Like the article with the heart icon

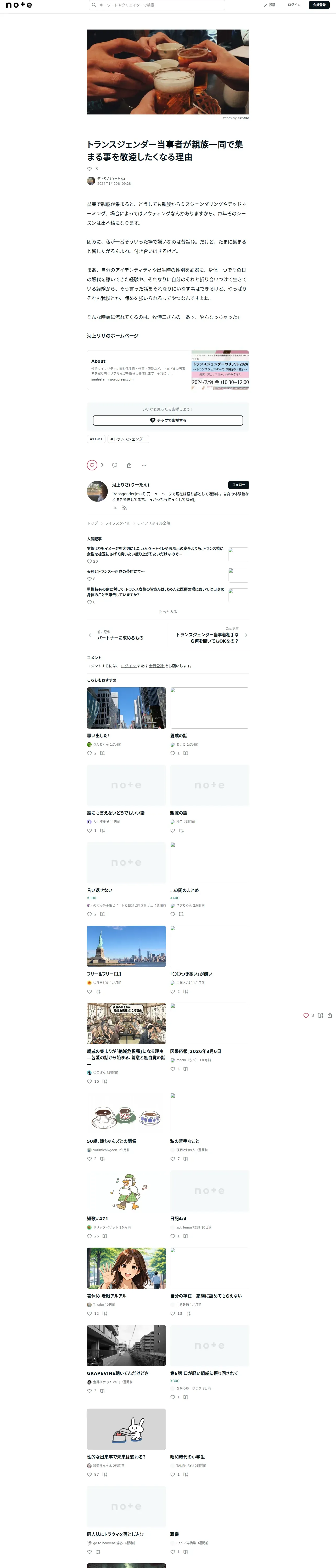(x=92, y=465)
